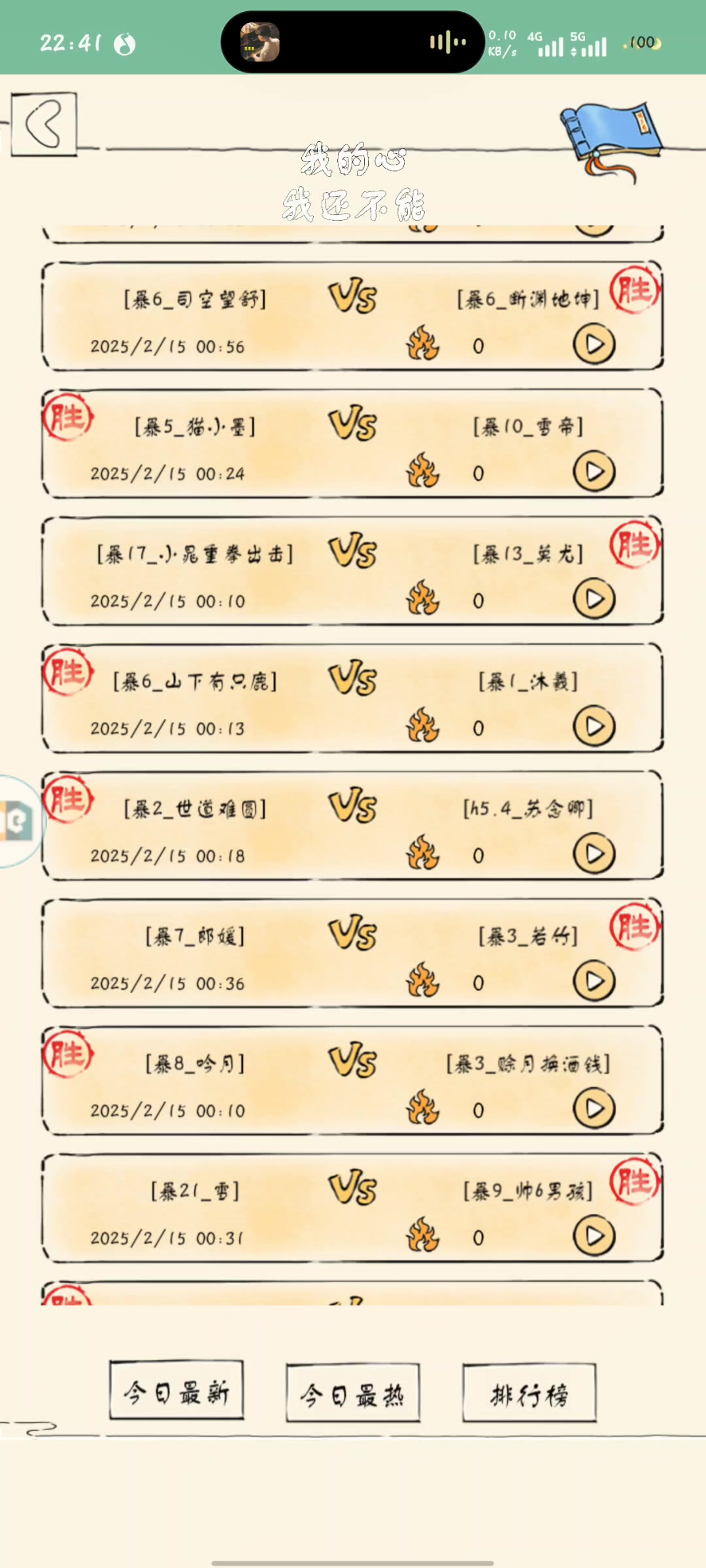Open the floating side widget
The height and width of the screenshot is (1568, 706).
coord(18,821)
